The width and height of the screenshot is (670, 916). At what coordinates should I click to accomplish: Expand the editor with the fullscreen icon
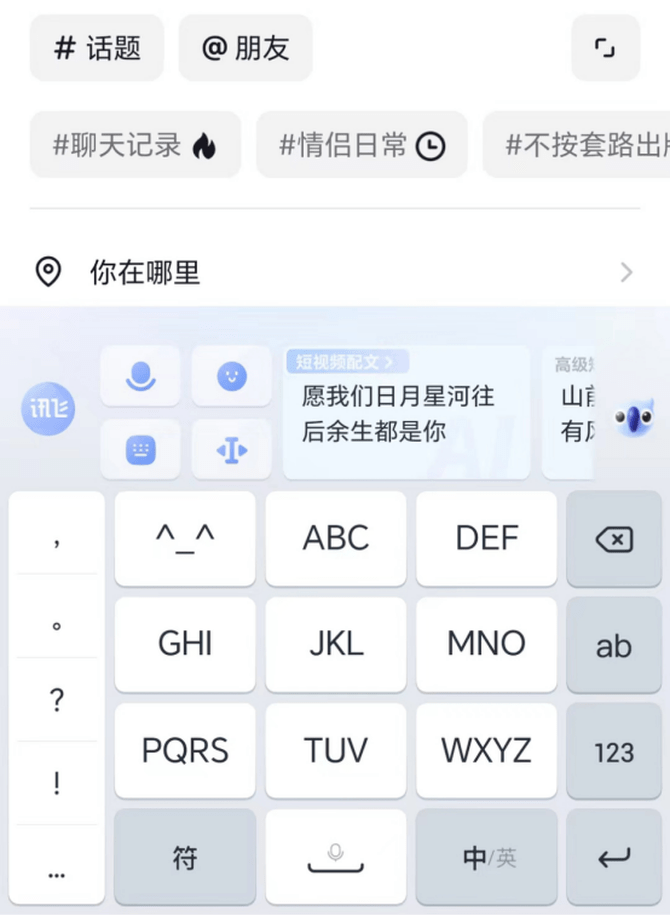coord(605,48)
